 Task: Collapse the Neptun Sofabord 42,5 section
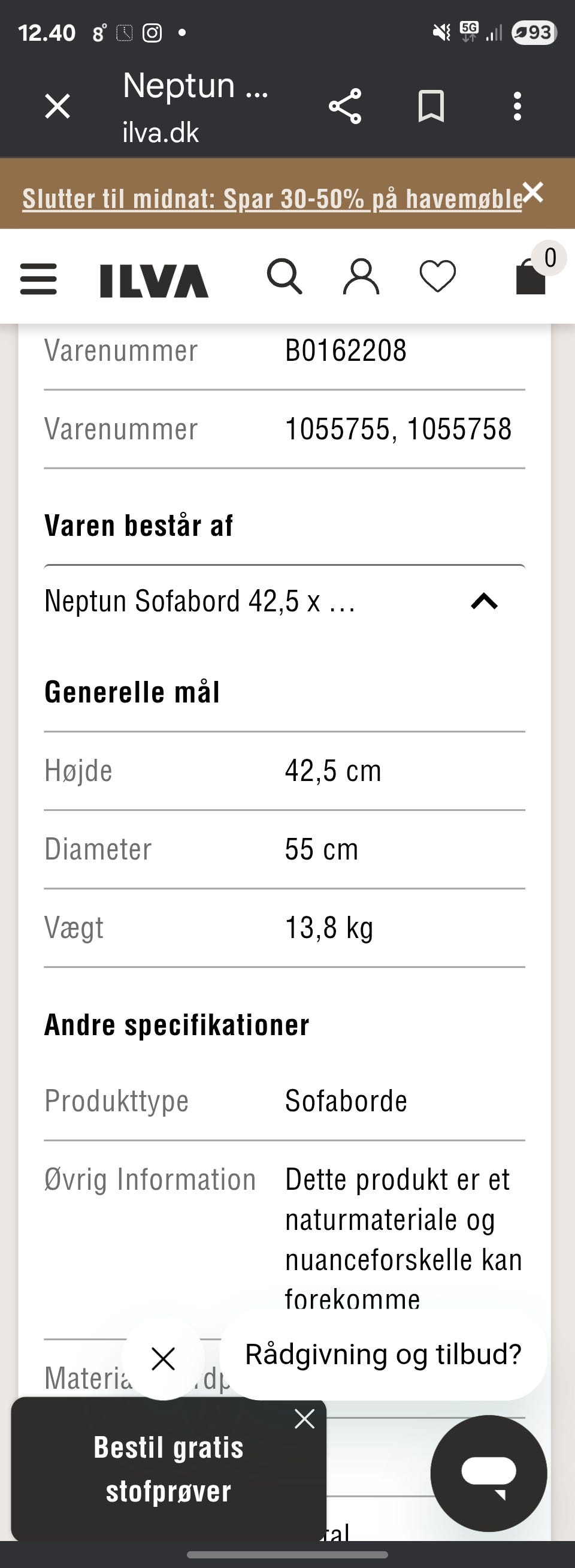point(483,602)
